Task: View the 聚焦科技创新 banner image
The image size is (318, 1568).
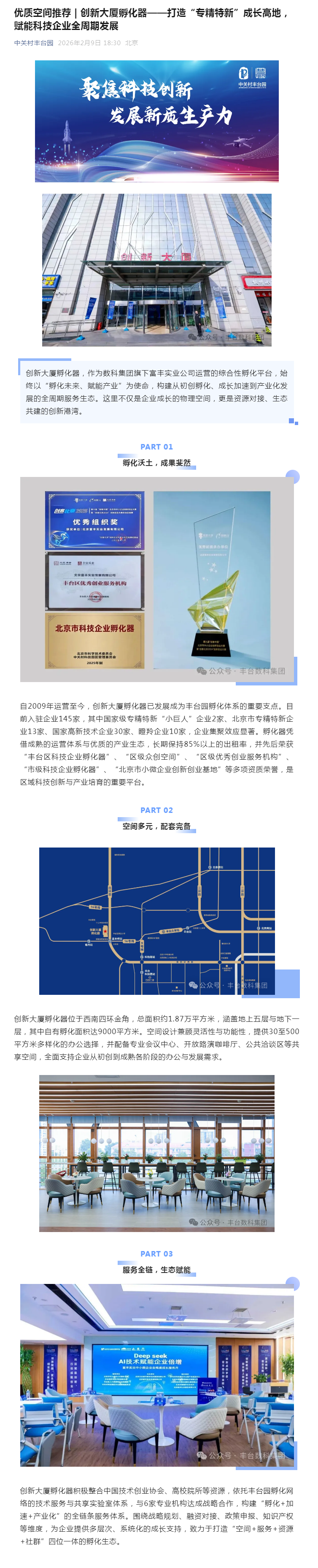Action: 157,121
